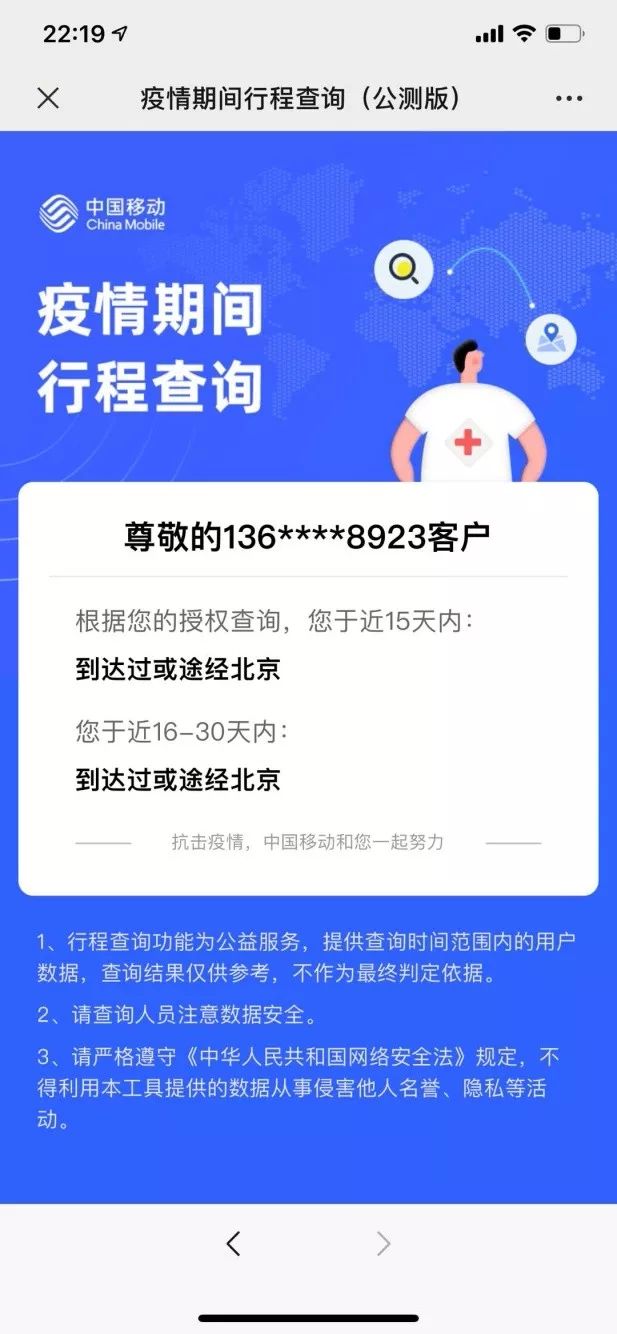This screenshot has width=617, height=1334.
Task: Close the travel history query page
Action: point(48,98)
